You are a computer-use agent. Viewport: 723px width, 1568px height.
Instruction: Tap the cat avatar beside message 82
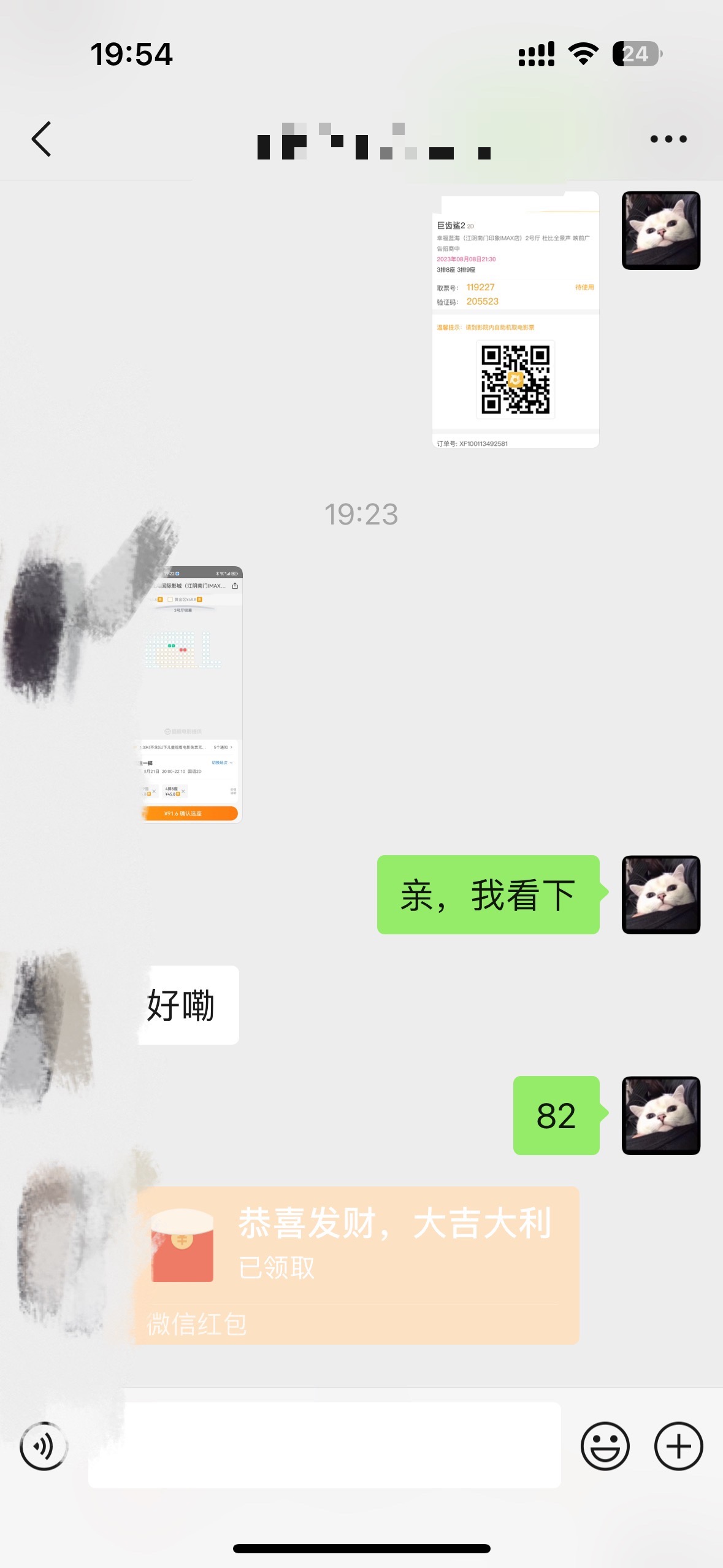660,1115
